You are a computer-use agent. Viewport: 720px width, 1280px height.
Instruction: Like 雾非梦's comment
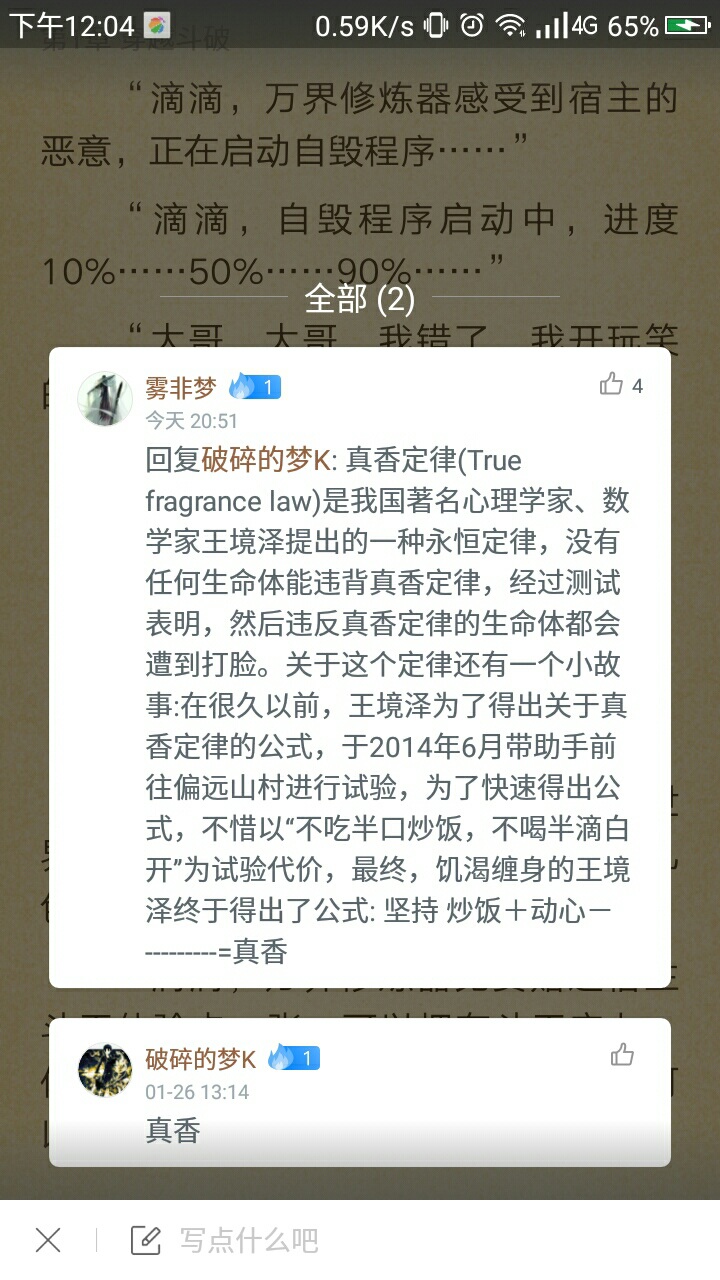612,385
